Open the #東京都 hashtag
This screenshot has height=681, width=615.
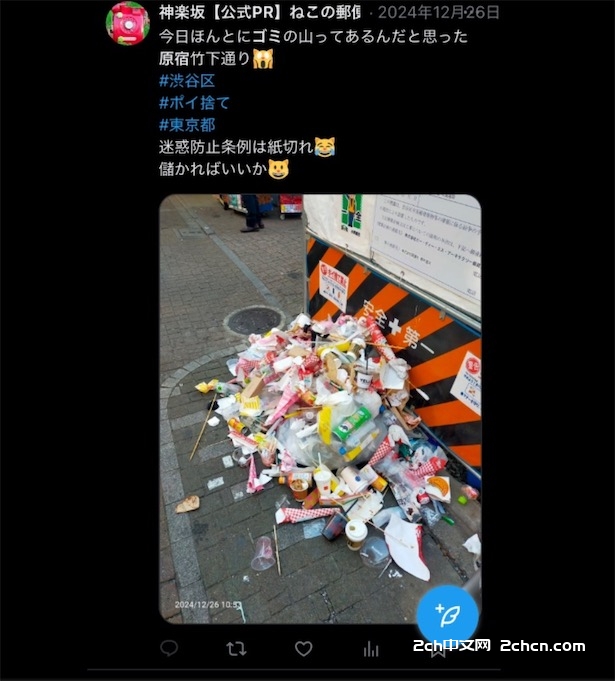(187, 125)
